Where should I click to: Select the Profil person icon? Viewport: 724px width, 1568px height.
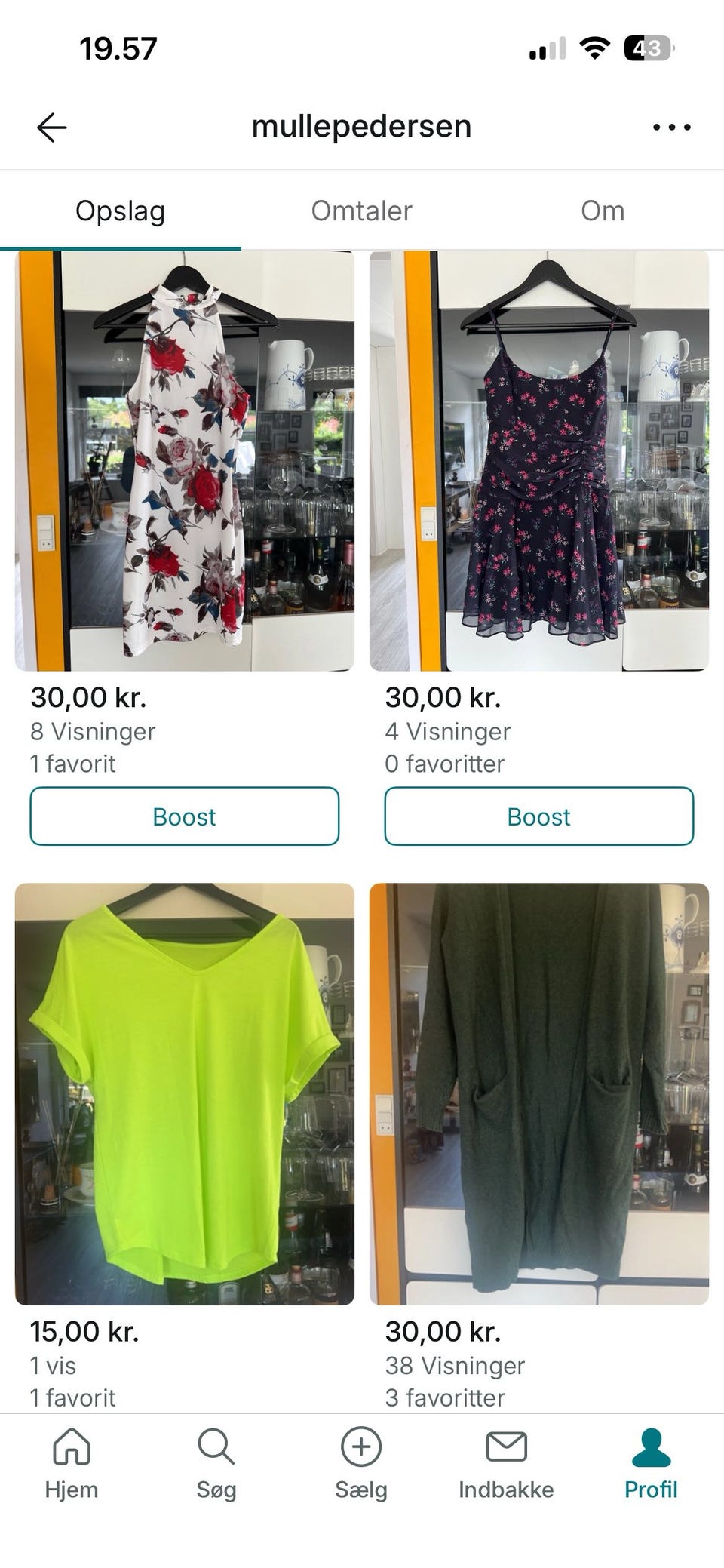(x=652, y=1447)
